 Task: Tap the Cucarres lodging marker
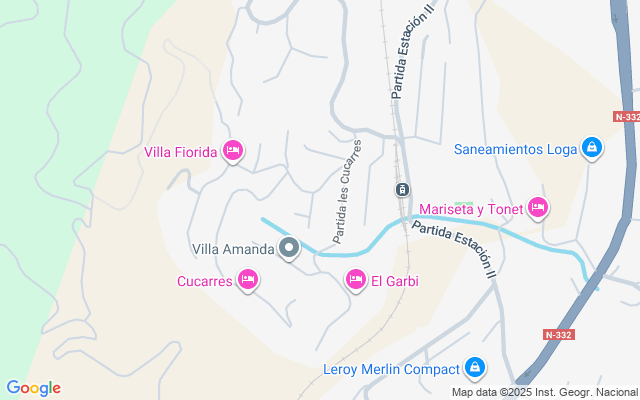(248, 281)
